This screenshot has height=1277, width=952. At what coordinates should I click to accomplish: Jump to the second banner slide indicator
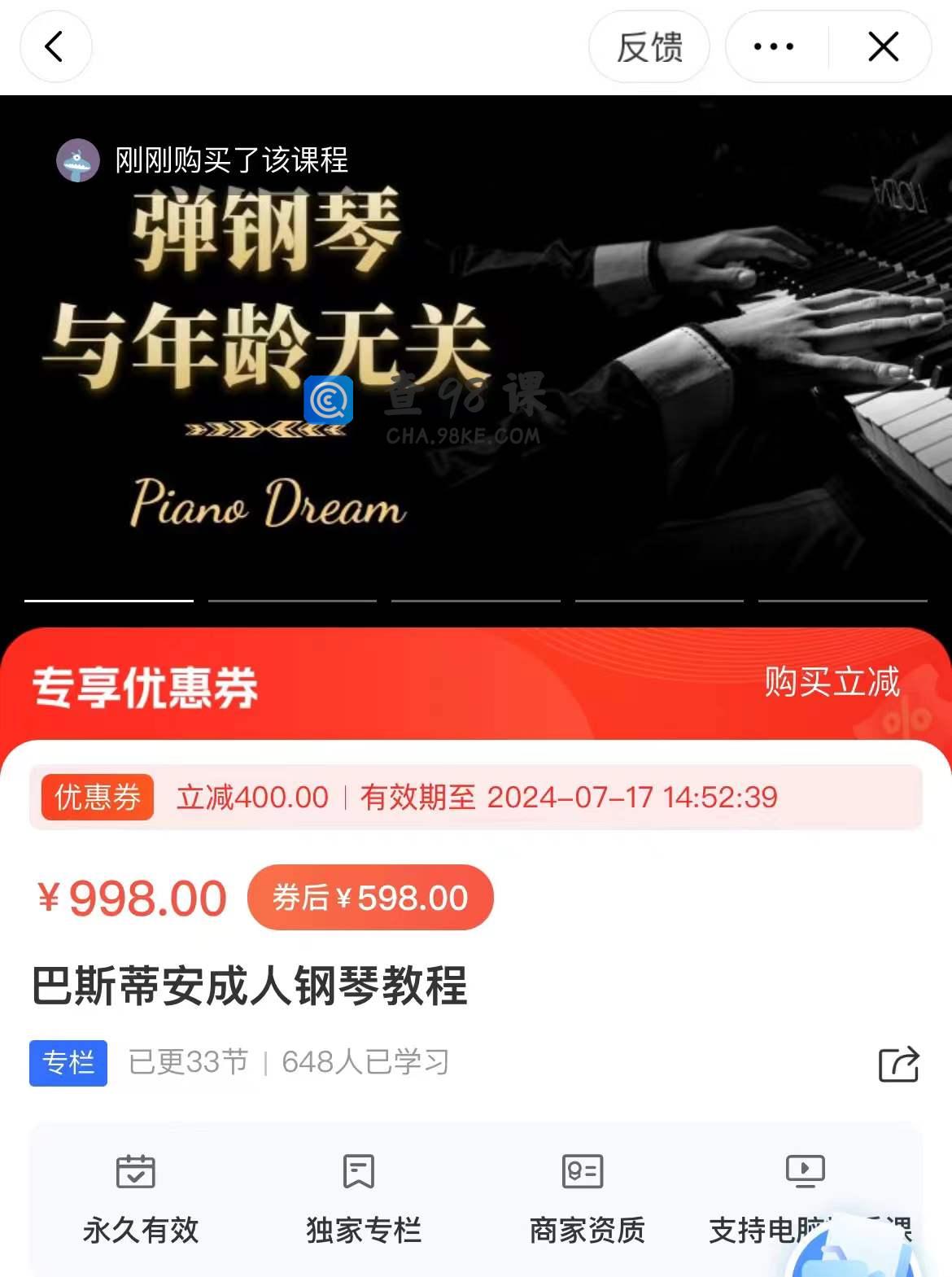292,601
